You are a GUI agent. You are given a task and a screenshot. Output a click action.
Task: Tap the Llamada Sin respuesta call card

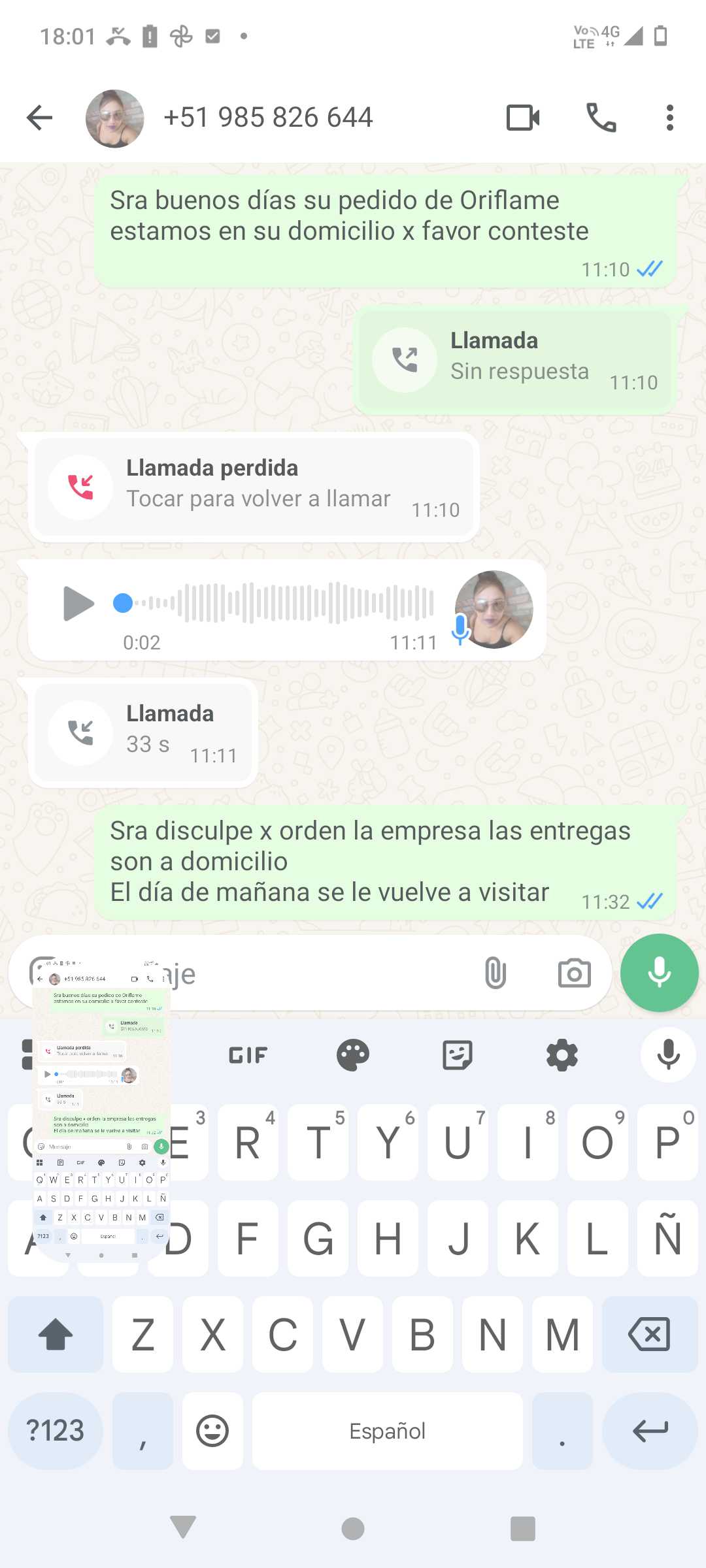(514, 360)
